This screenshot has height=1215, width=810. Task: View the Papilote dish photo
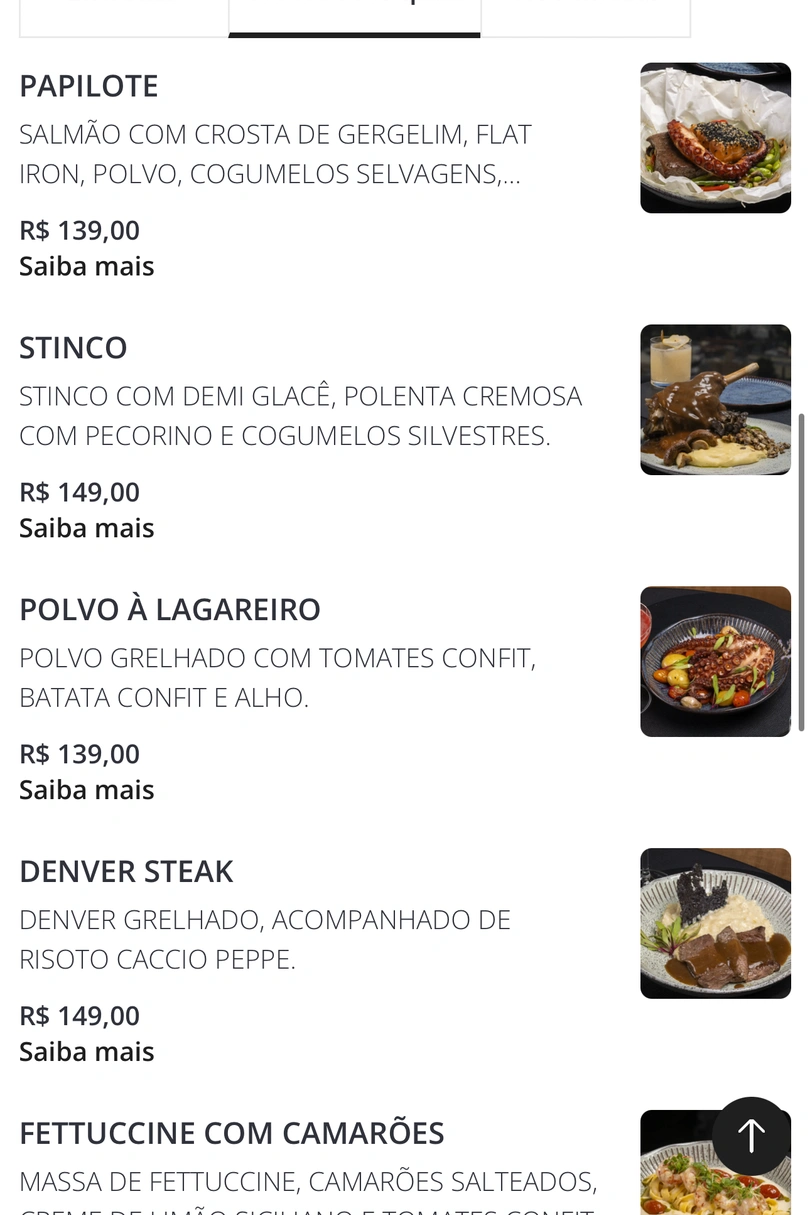(x=715, y=138)
